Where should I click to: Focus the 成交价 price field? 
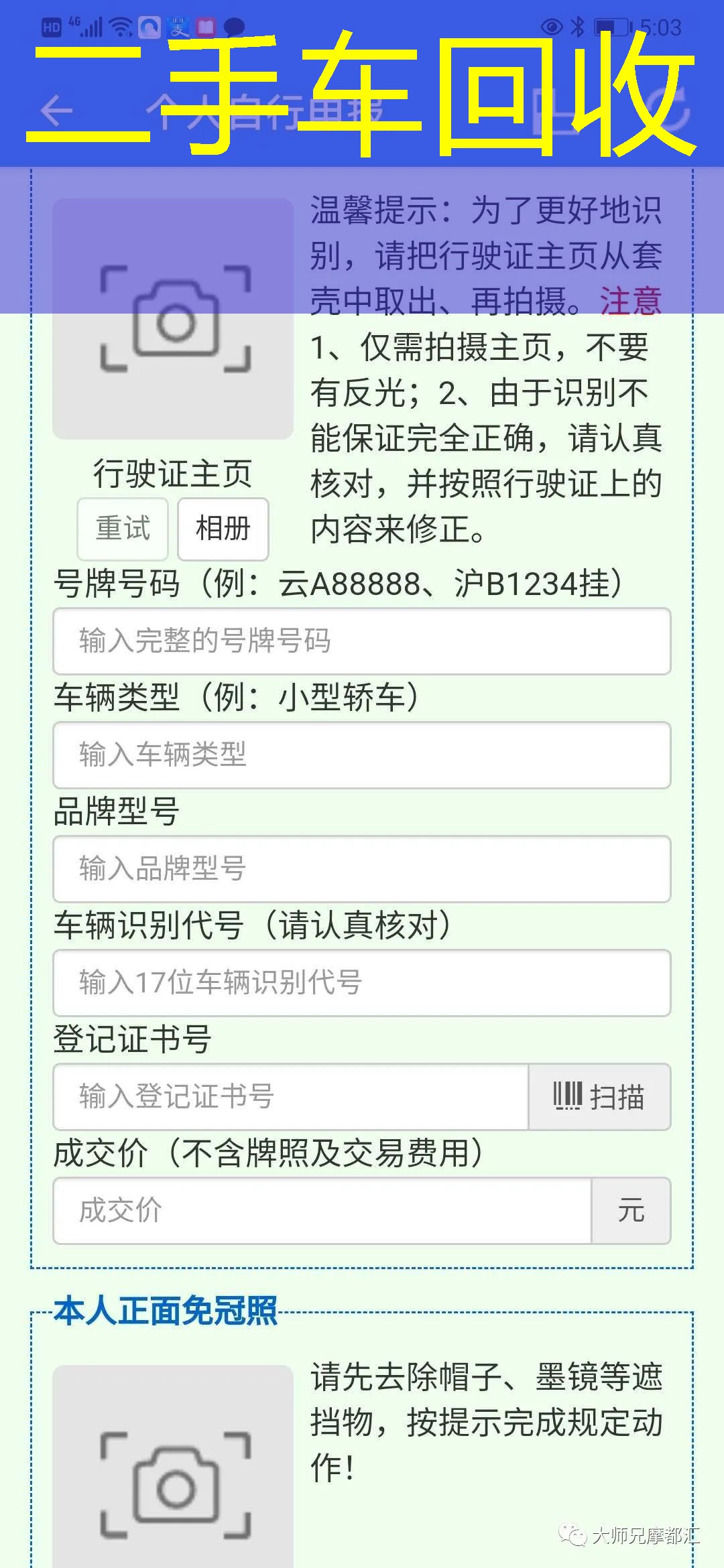coord(322,1210)
